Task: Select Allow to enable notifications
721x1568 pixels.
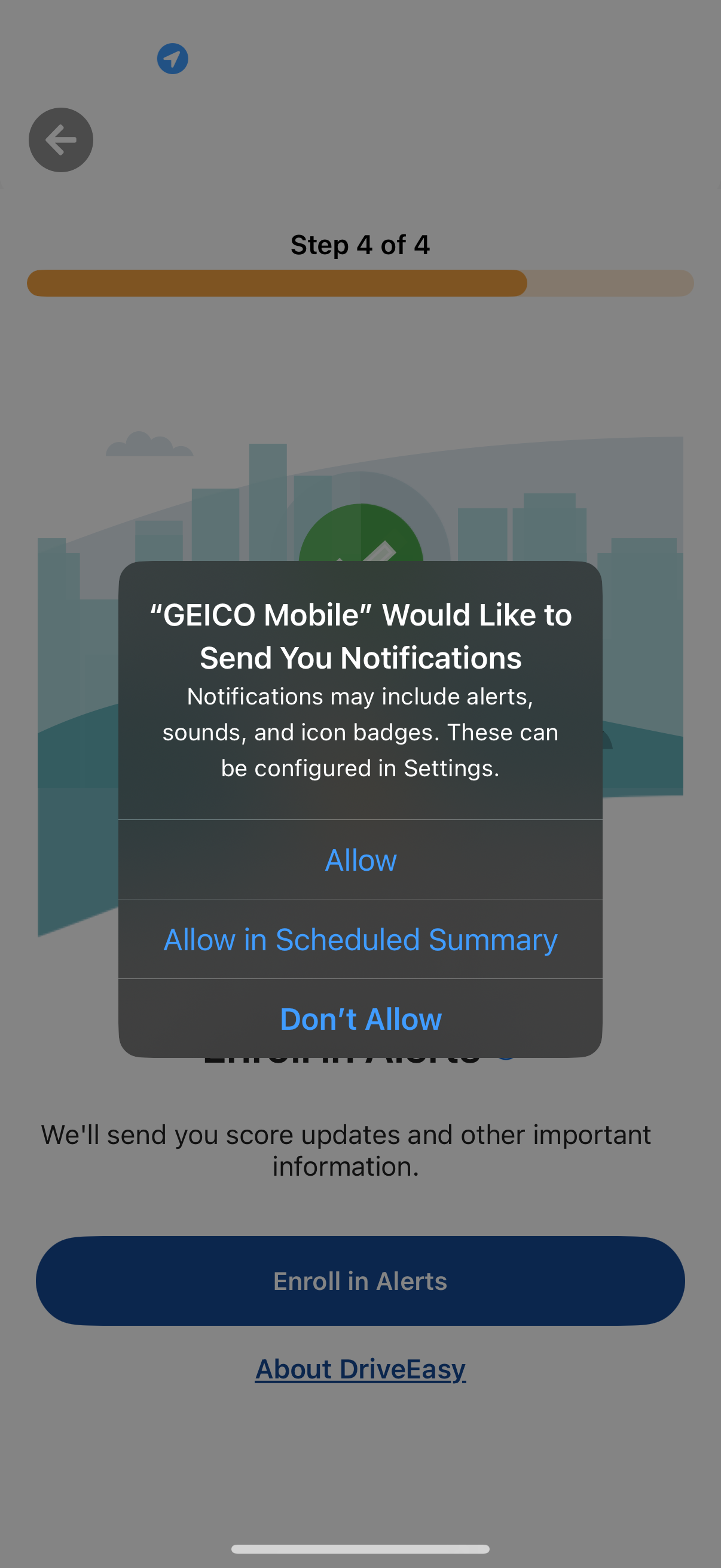Action: pos(360,860)
